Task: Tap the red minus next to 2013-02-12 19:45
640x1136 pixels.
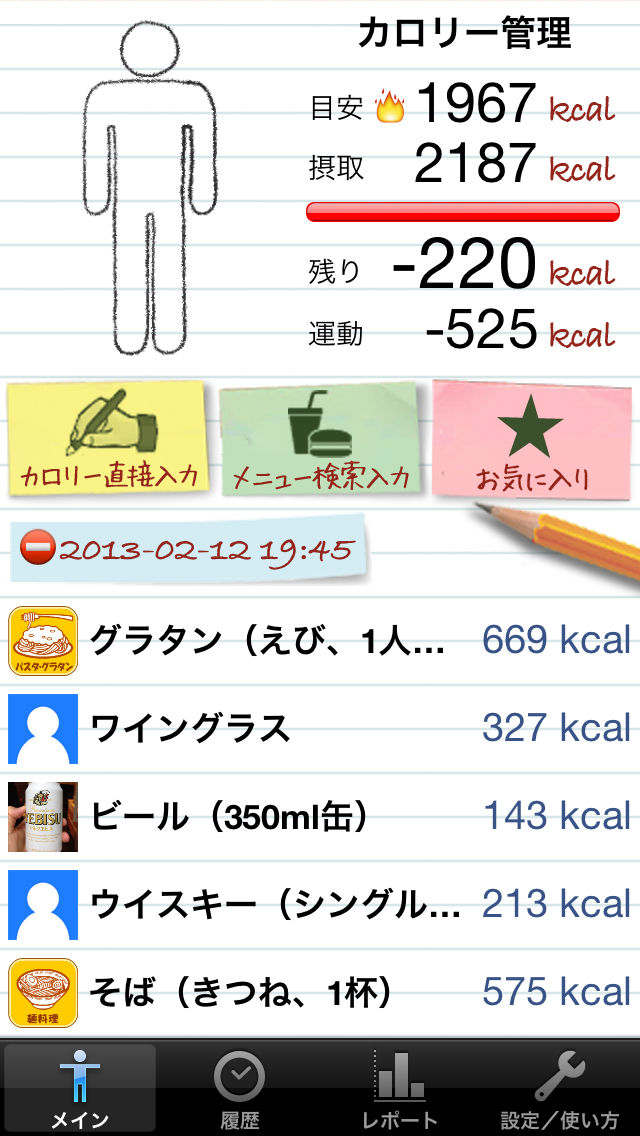Action: pyautogui.click(x=38, y=549)
